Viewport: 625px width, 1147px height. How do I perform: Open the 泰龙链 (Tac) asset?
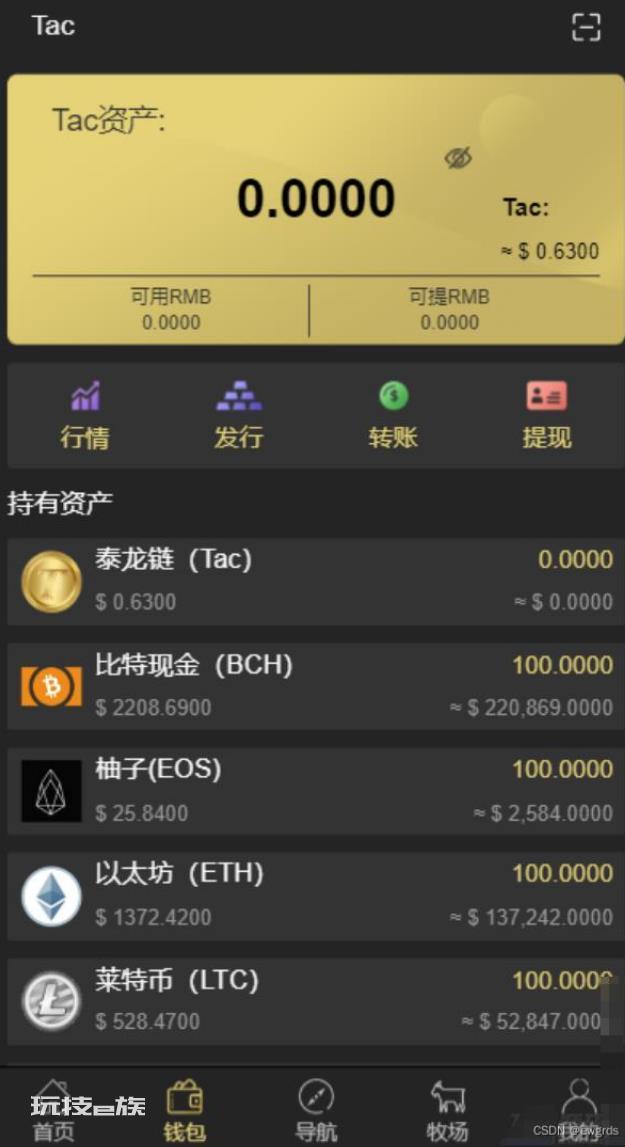312,581
